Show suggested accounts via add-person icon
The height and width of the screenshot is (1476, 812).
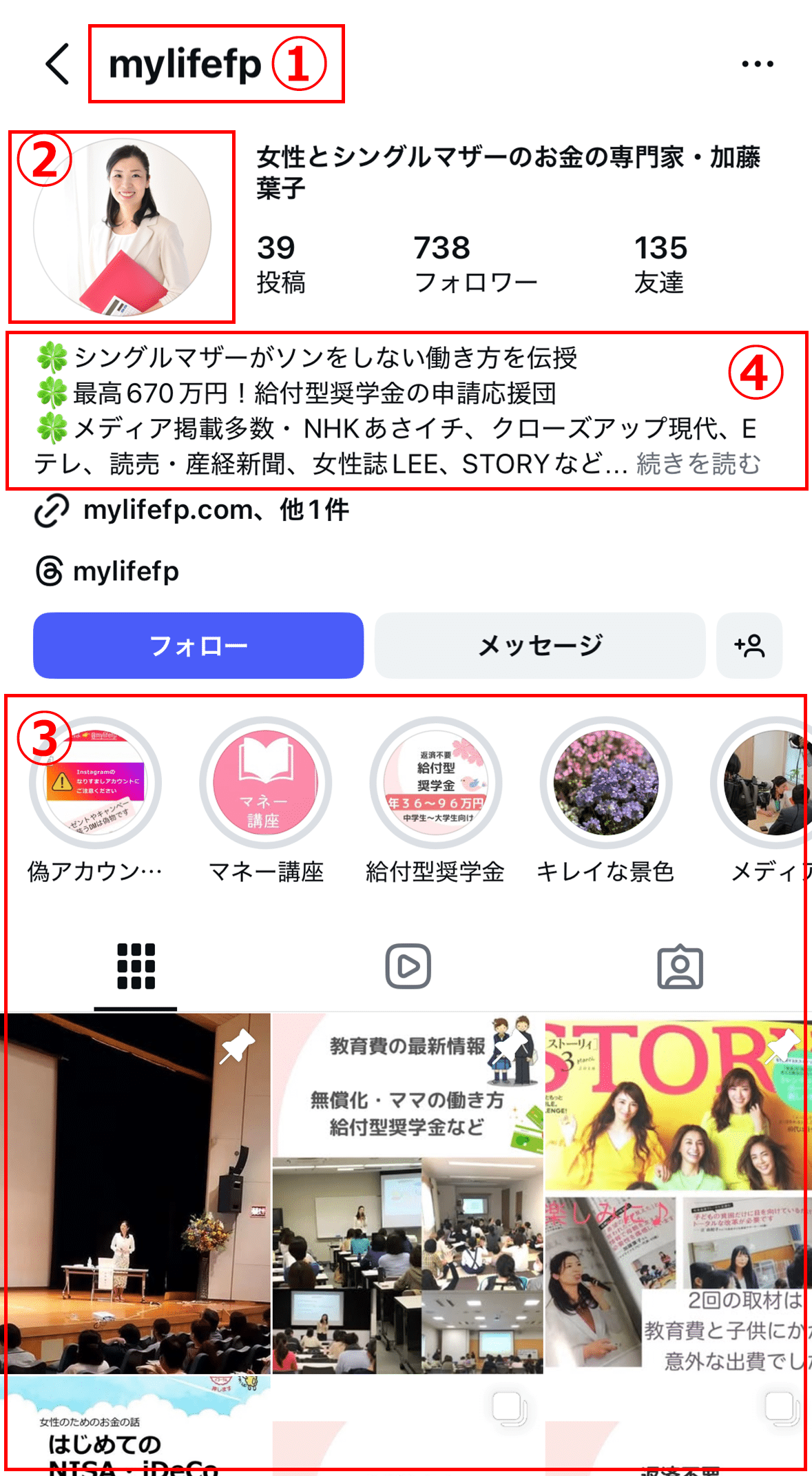(749, 646)
